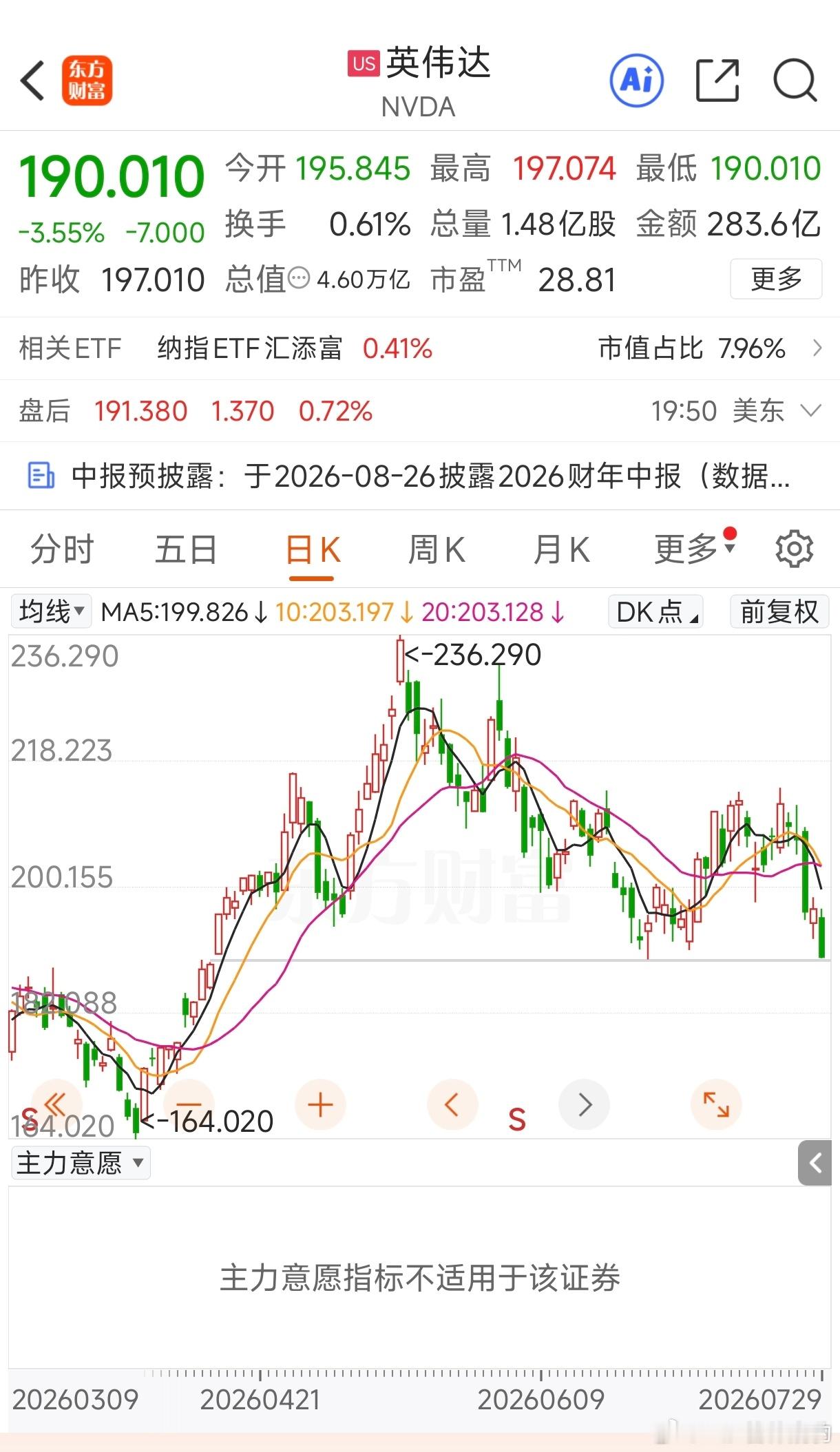
Task: Switch to the 月K tab
Action: (x=561, y=550)
